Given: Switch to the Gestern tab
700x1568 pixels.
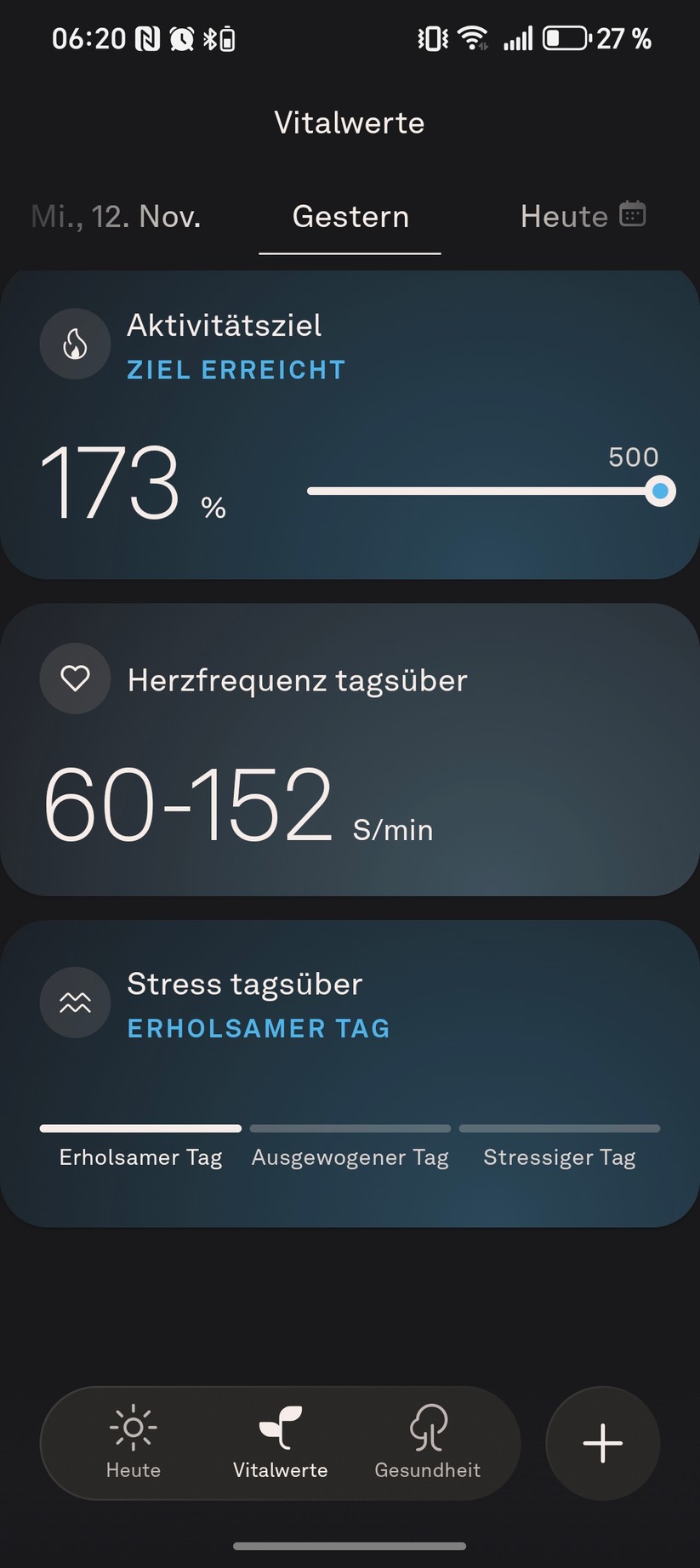Looking at the screenshot, I should [x=350, y=217].
